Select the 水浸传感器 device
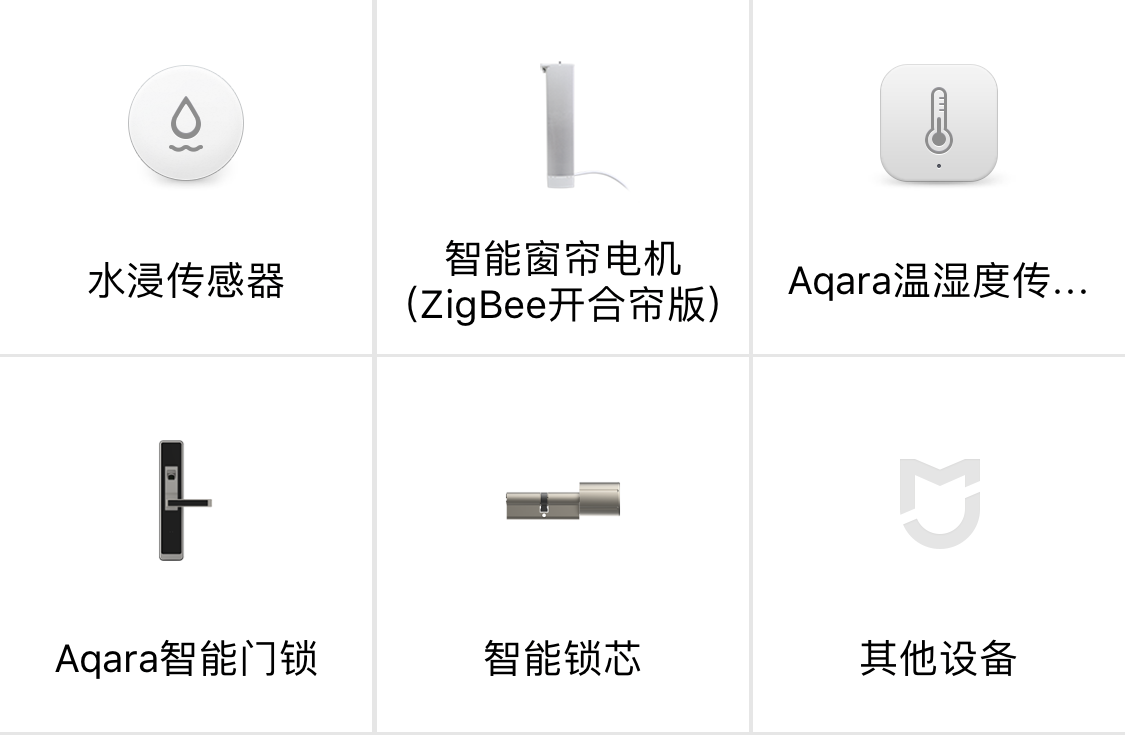 [x=186, y=177]
